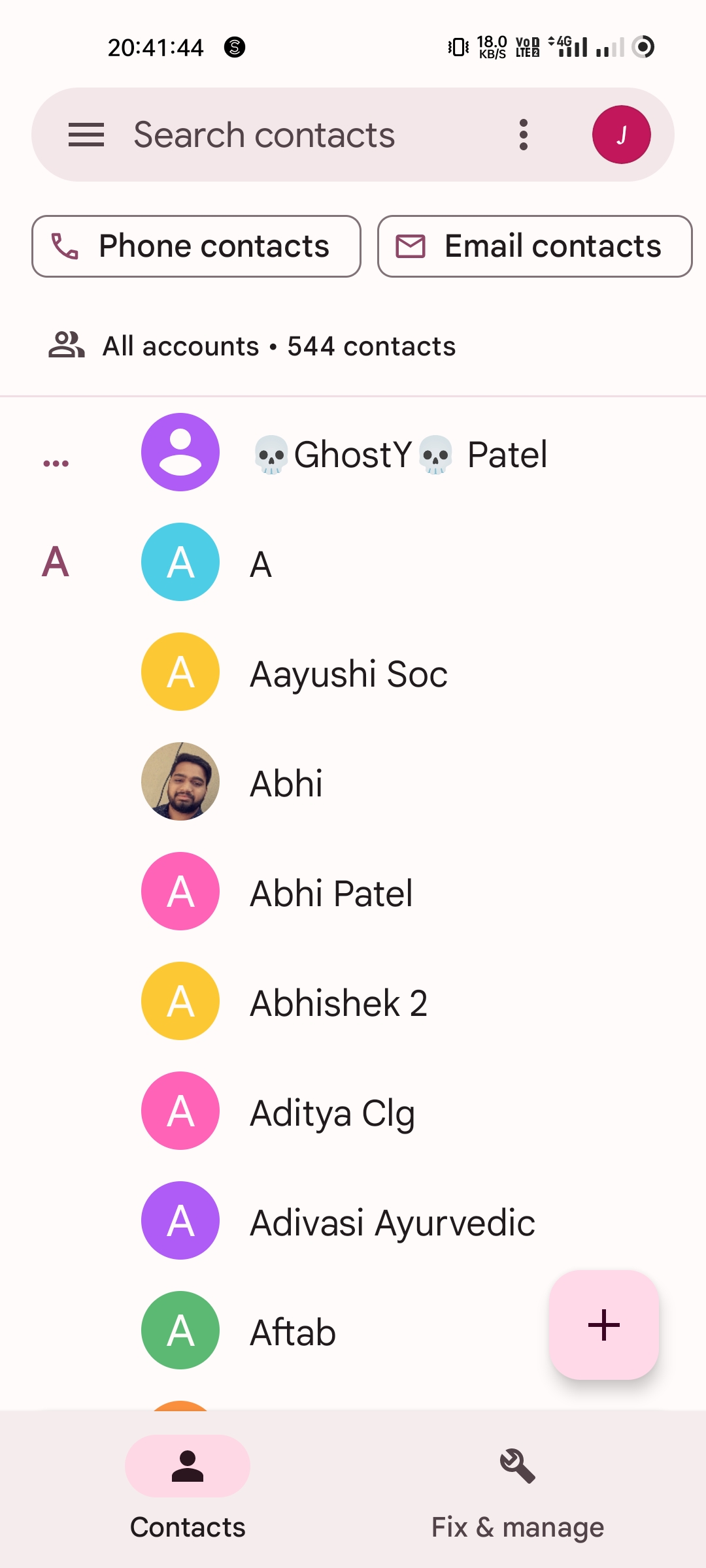Filter by Email contacts chip
Screen dimensions: 706x1568
535,246
